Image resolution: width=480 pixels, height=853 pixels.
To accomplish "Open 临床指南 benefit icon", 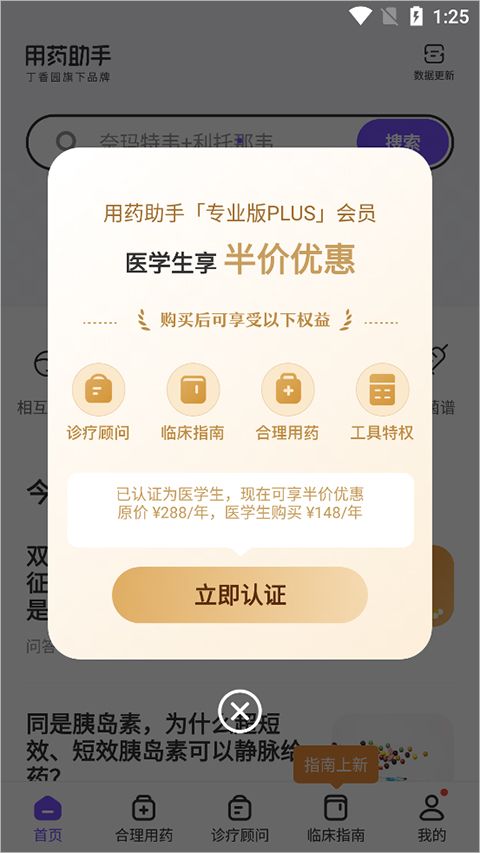I will (193, 390).
